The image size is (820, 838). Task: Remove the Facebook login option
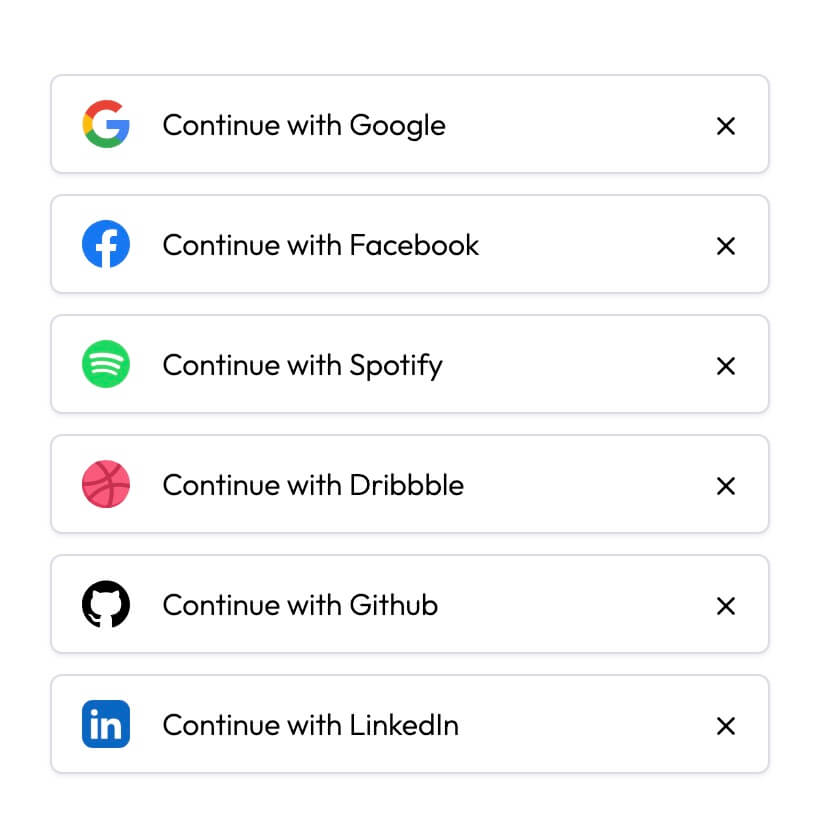tap(726, 246)
